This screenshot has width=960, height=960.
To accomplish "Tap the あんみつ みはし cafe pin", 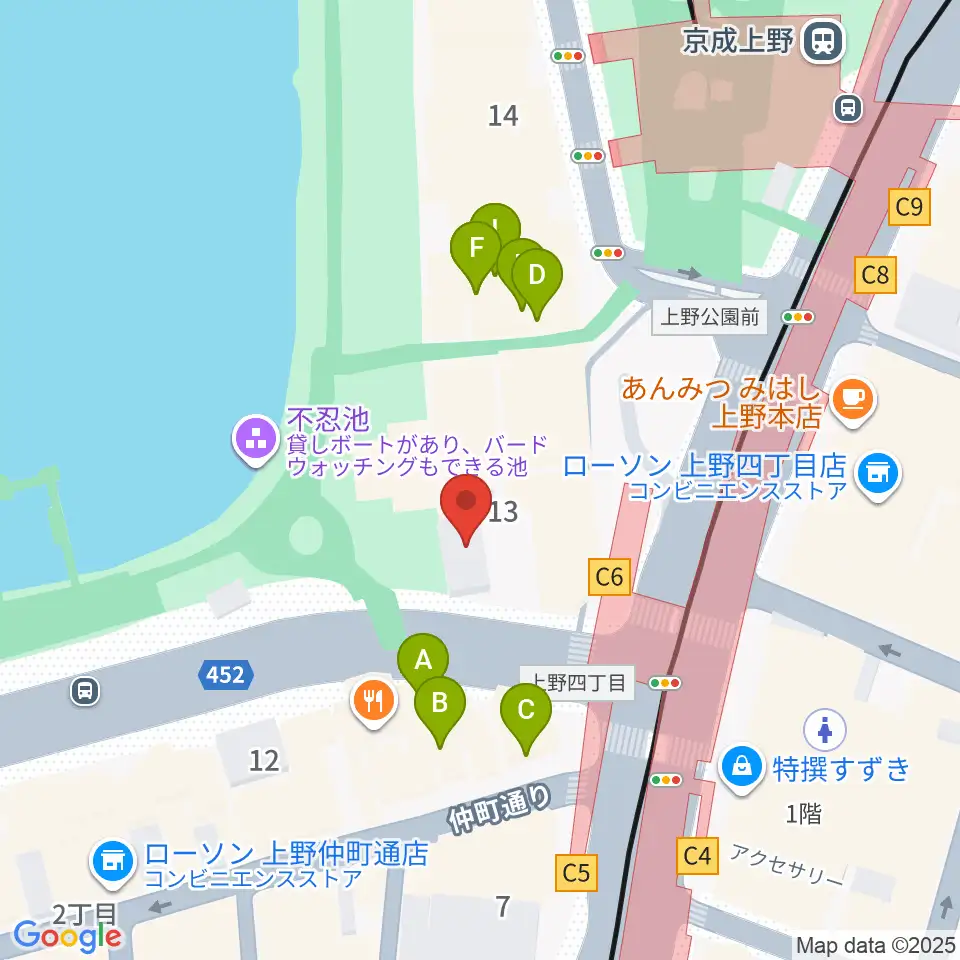I will pyautogui.click(x=853, y=402).
